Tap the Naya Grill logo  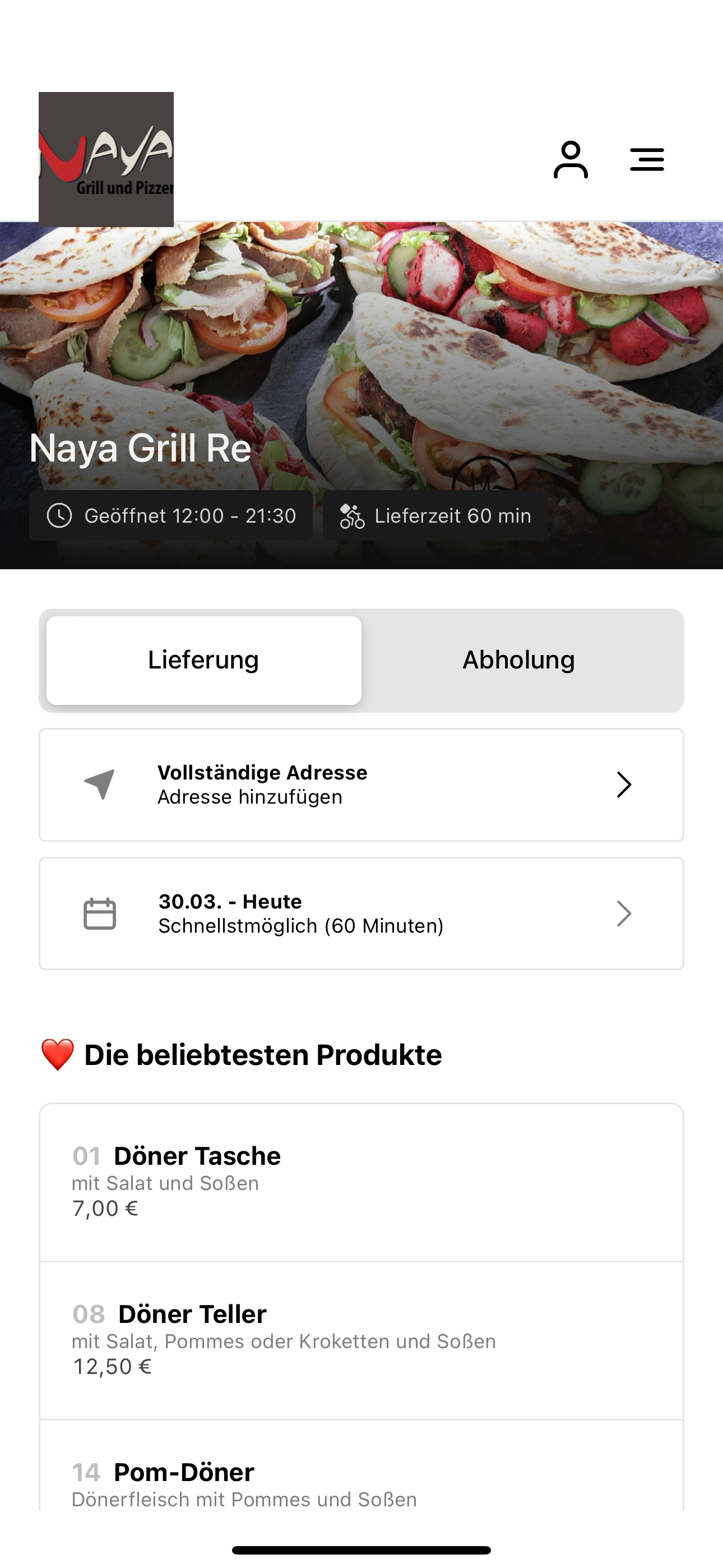(x=106, y=159)
